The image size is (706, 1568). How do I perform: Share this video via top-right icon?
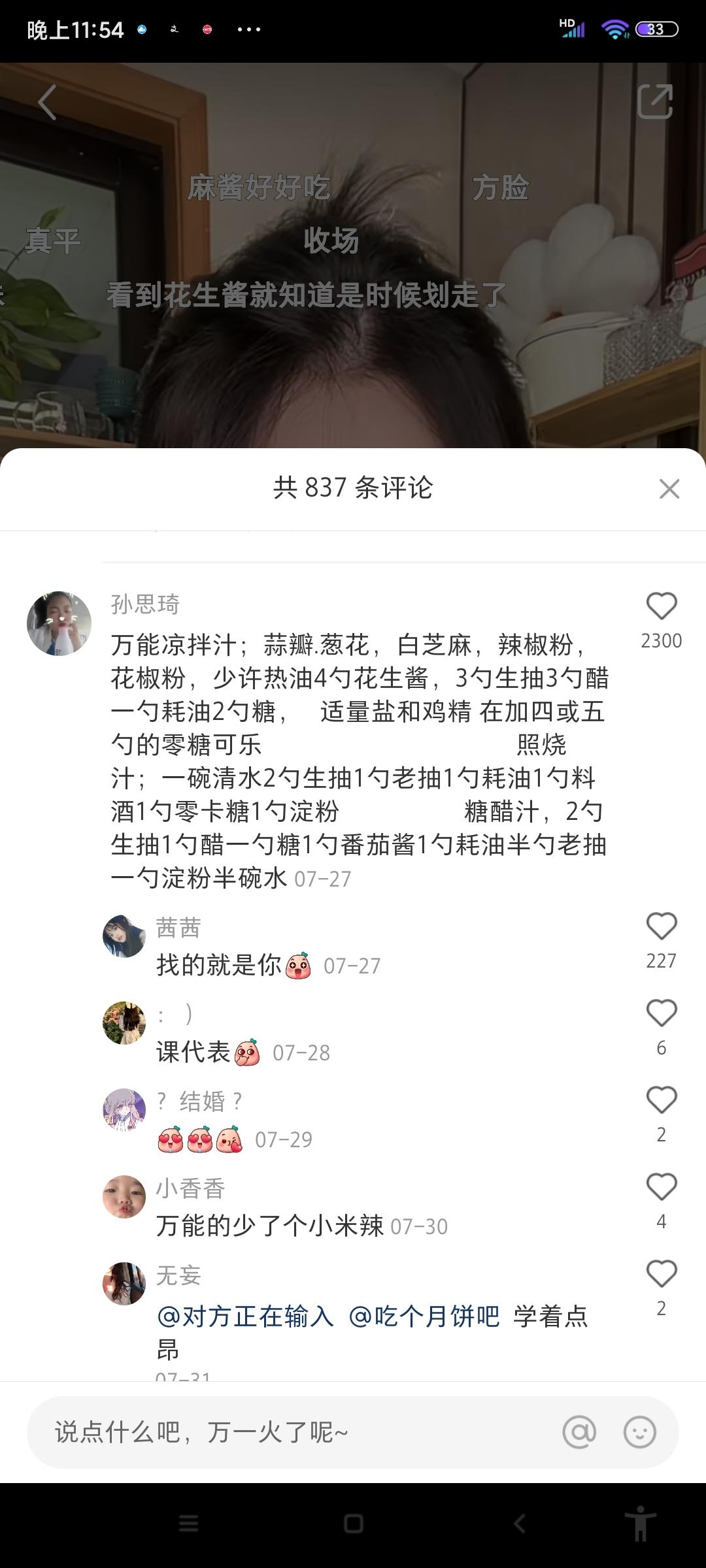click(x=654, y=102)
